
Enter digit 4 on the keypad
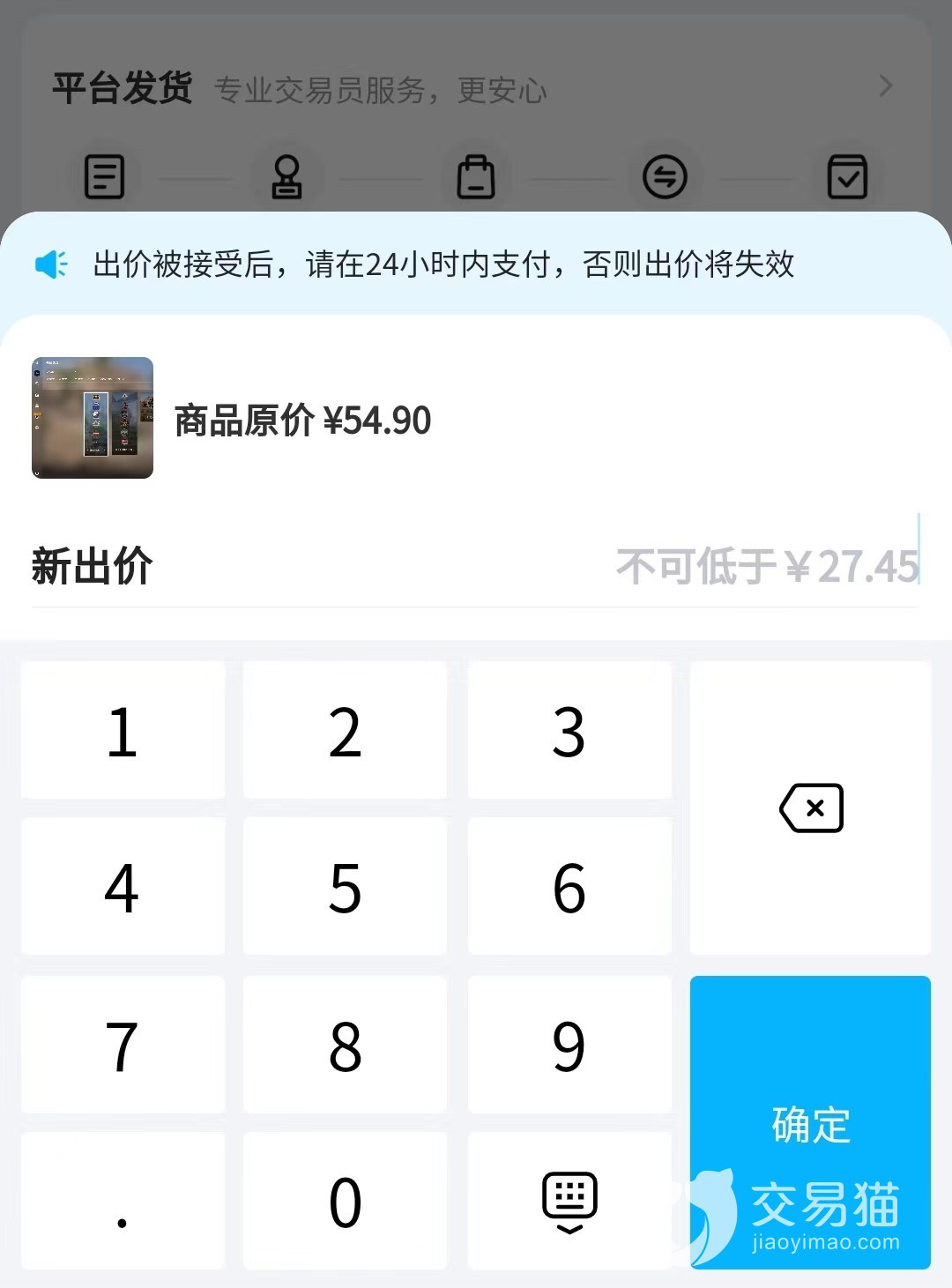[123, 887]
